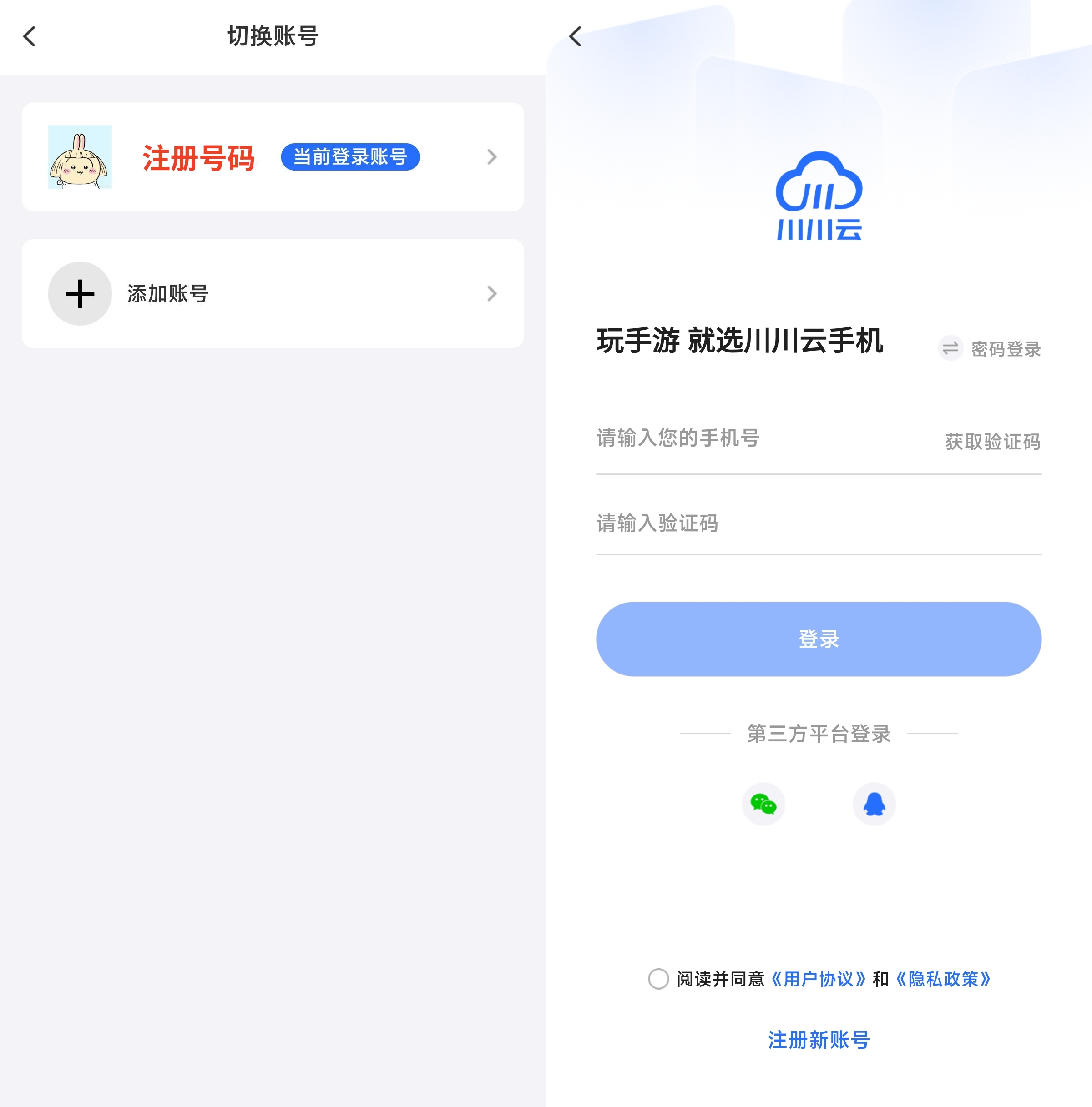The height and width of the screenshot is (1107, 1092).
Task: Go back from the login page
Action: [x=576, y=37]
